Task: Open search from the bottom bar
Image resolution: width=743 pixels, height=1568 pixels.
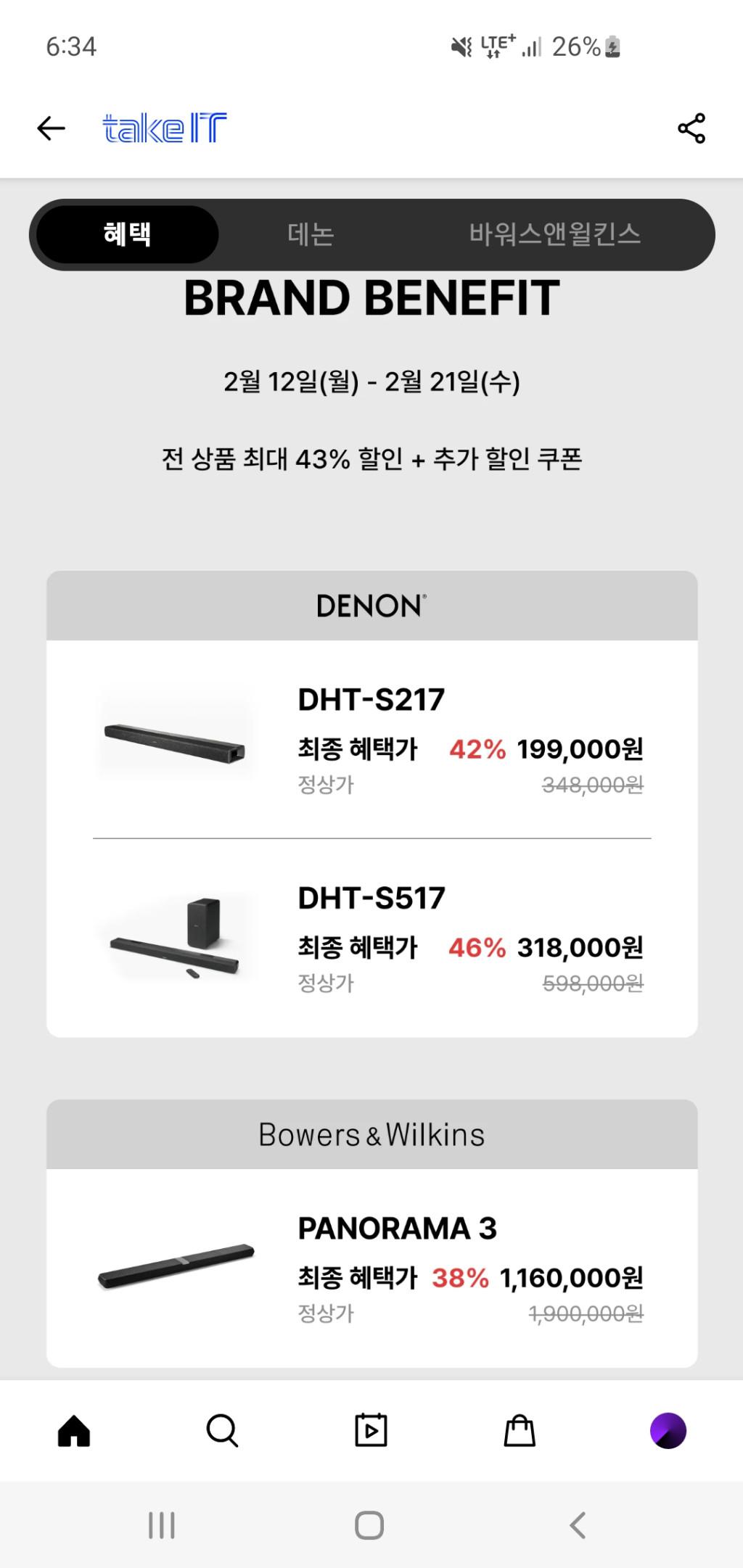Action: click(222, 1431)
